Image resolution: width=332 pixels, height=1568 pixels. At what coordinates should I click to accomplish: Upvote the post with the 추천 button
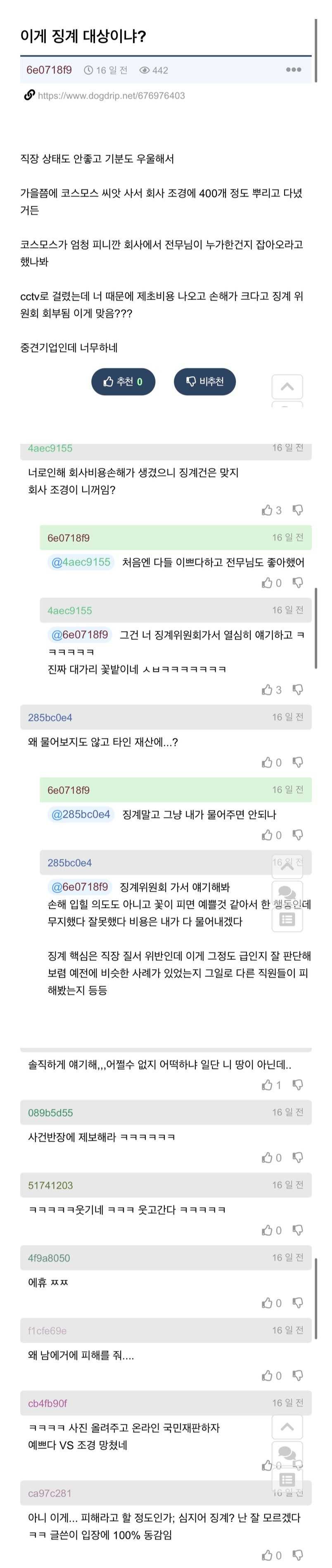click(x=123, y=382)
